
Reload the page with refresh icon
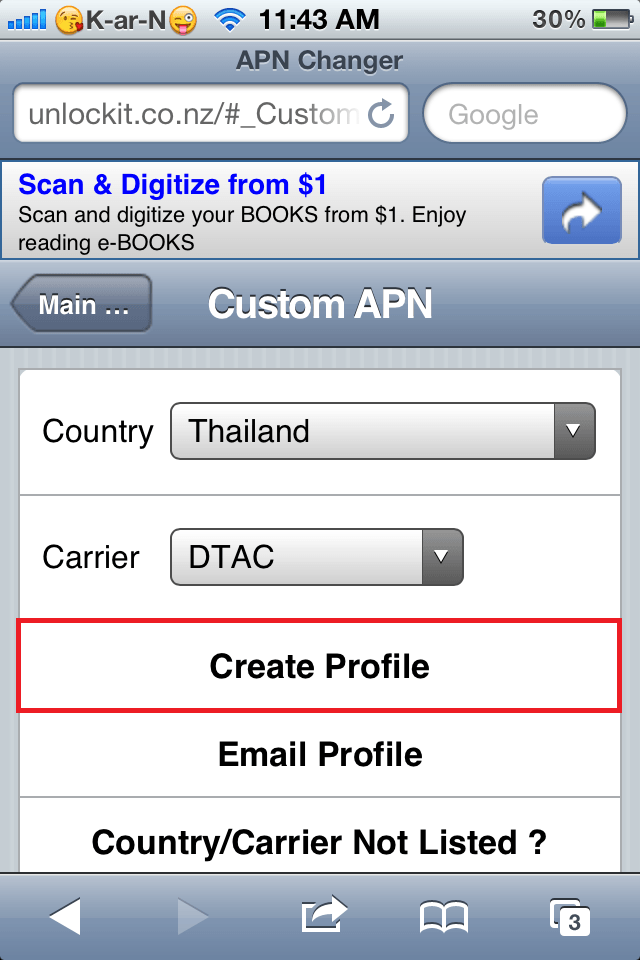tap(382, 114)
